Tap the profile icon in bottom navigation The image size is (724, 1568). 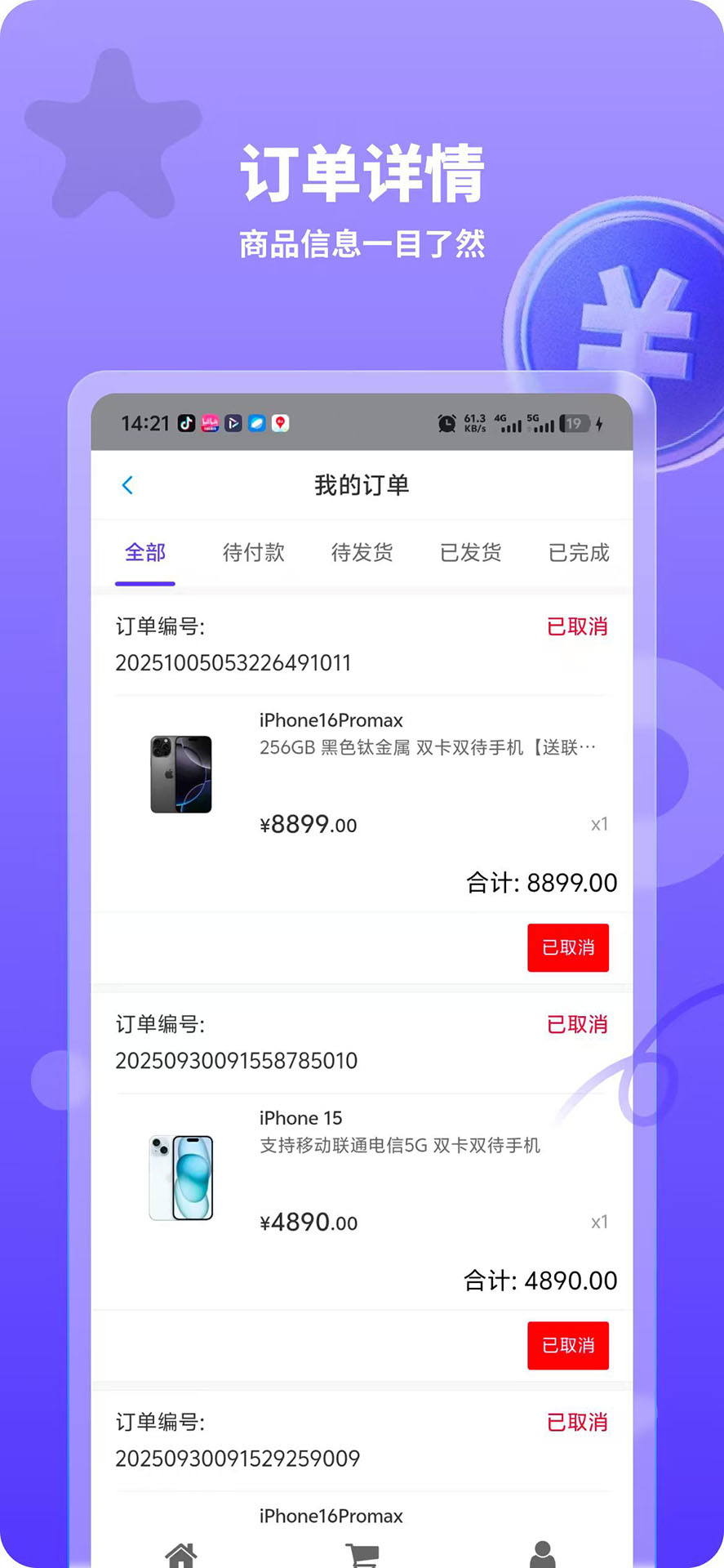(x=543, y=1552)
